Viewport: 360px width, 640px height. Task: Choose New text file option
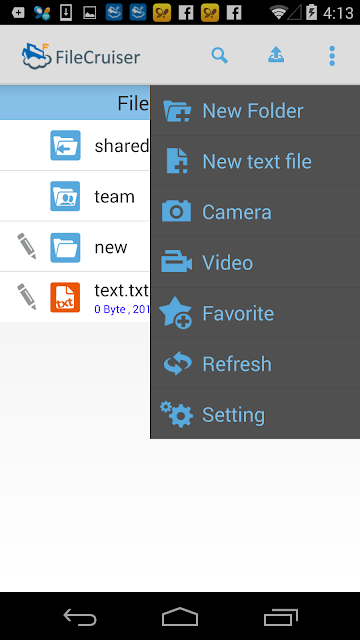click(x=255, y=161)
